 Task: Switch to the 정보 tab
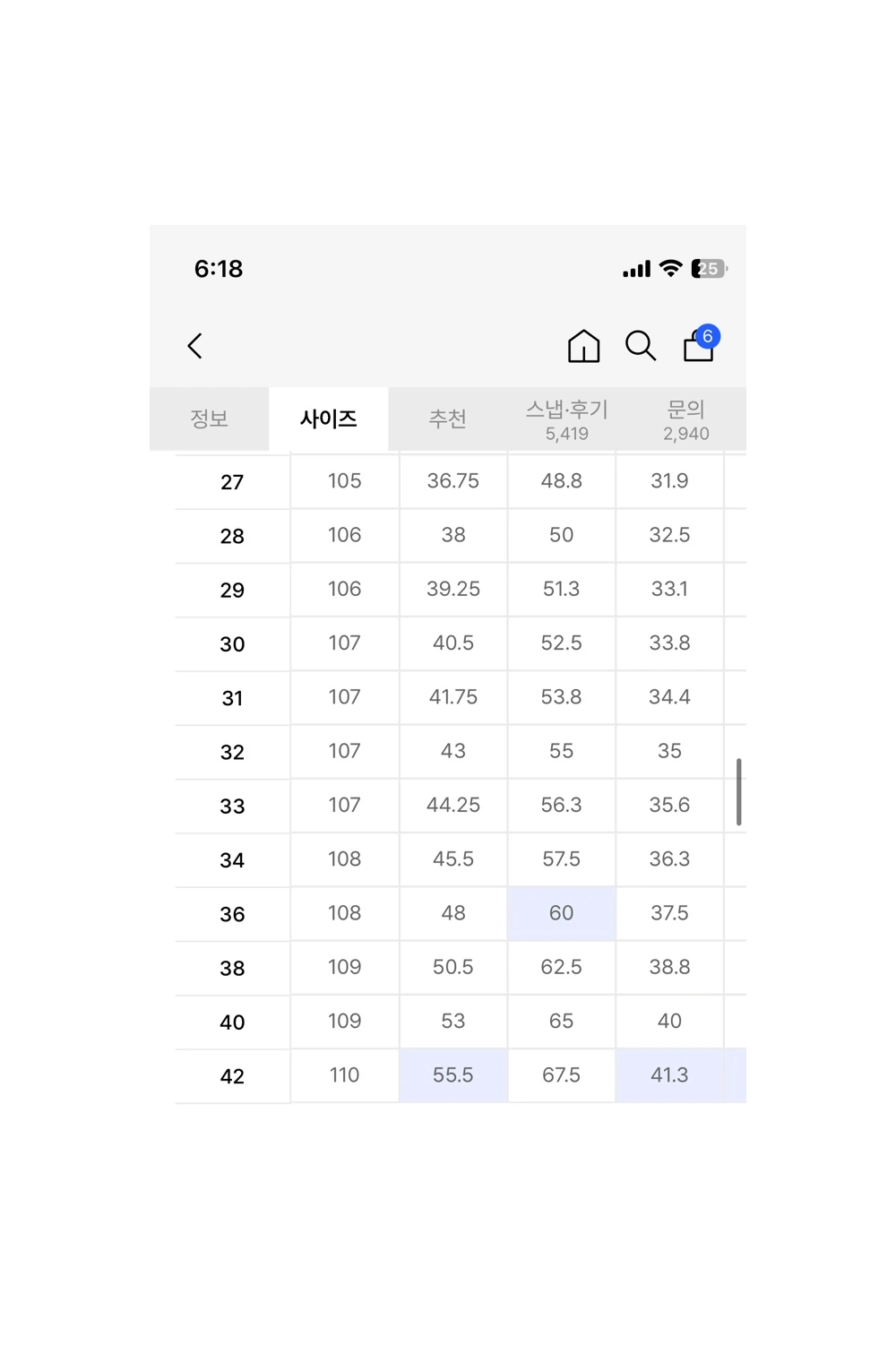(x=209, y=418)
